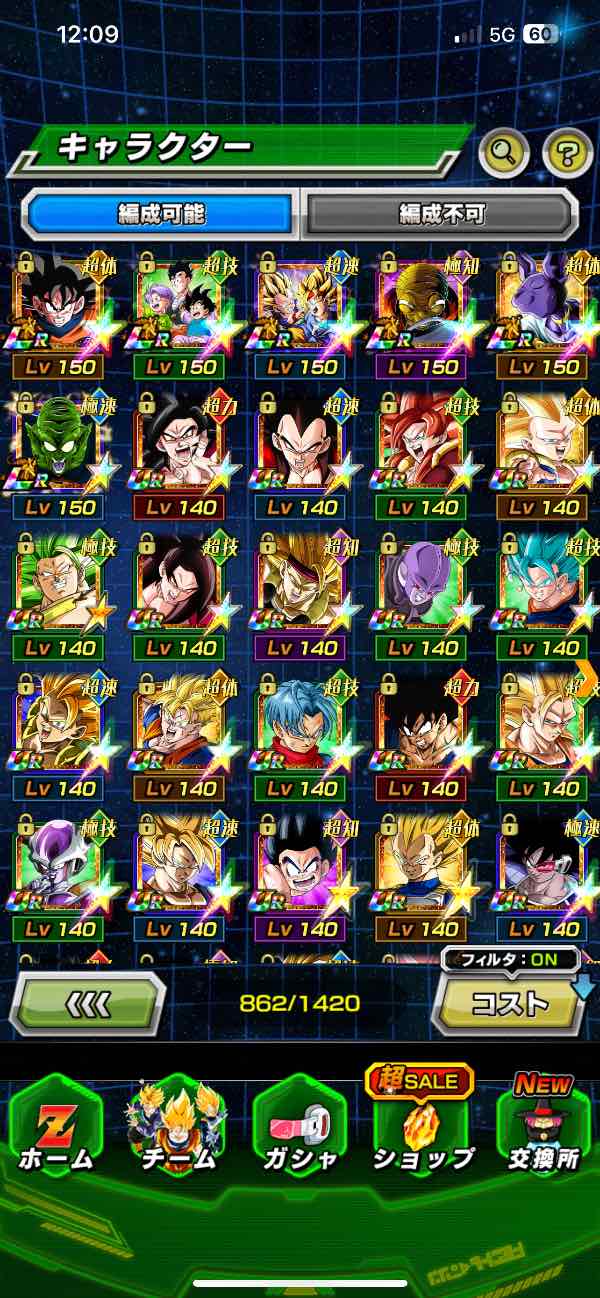Image resolution: width=600 pixels, height=1298 pixels.
Task: Go to ホーム in bottom navigation
Action: [x=56, y=1130]
